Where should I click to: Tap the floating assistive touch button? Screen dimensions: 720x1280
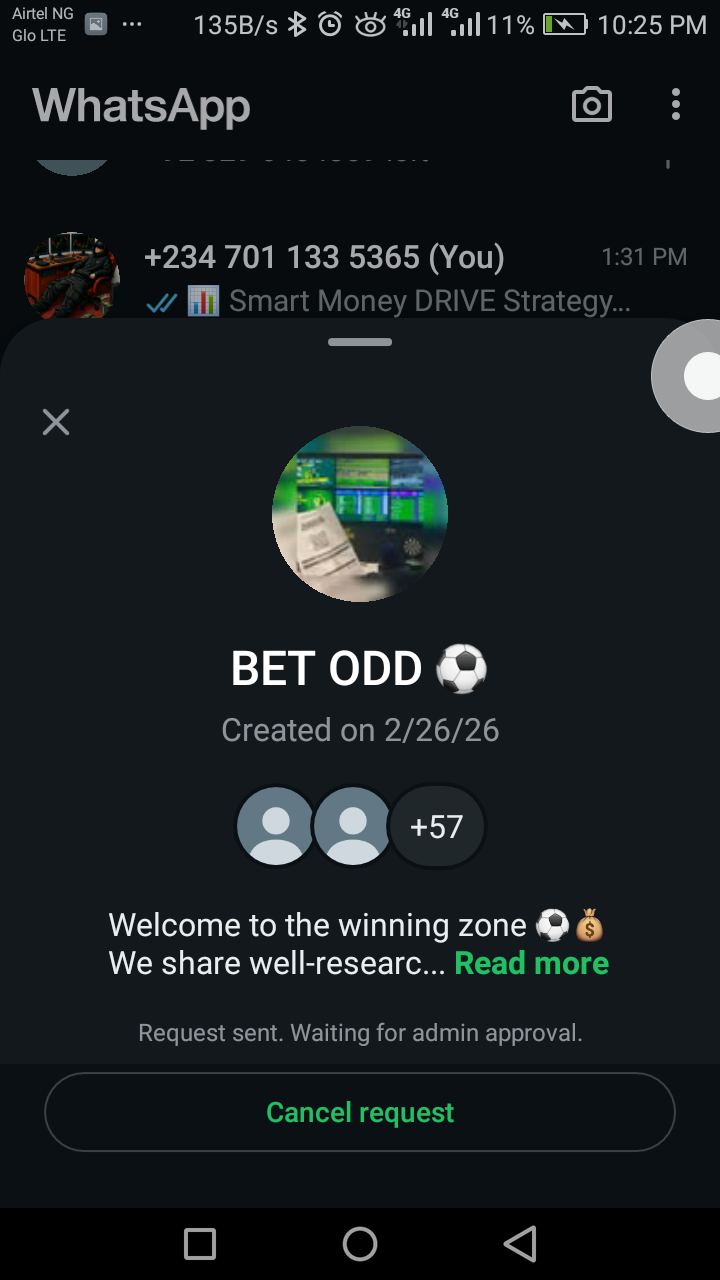pyautogui.click(x=697, y=377)
